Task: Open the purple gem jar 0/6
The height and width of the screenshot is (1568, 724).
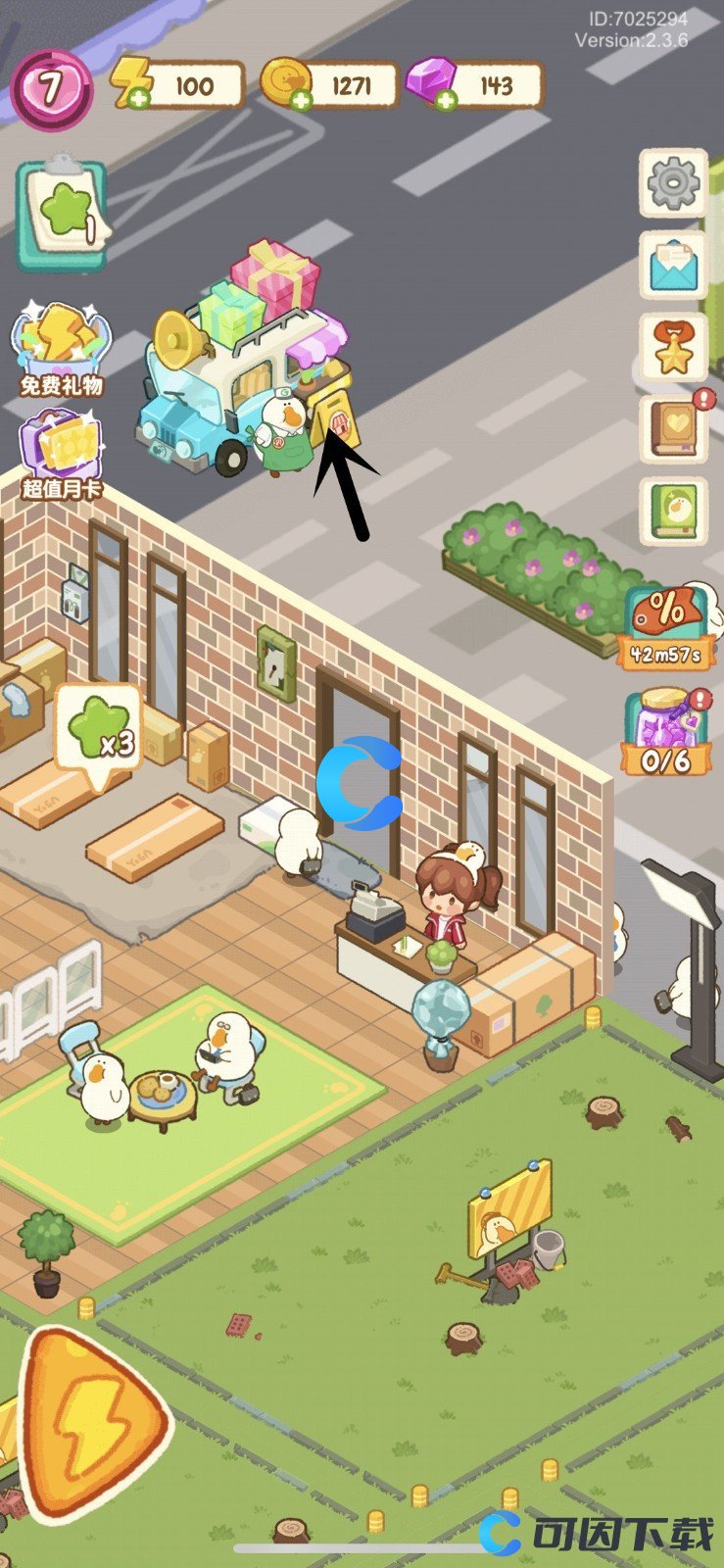Action: 666,732
